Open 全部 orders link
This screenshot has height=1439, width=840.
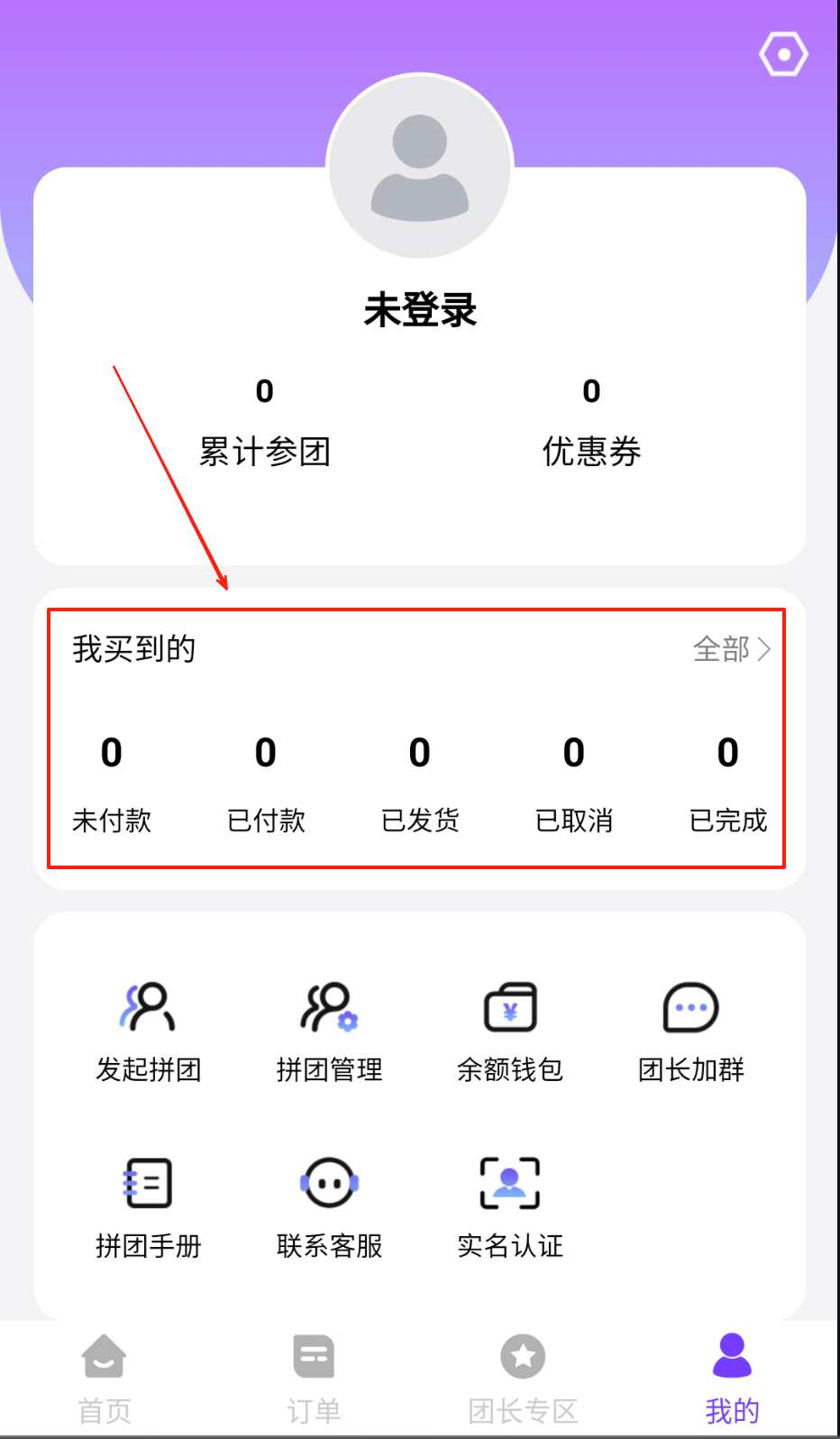731,649
